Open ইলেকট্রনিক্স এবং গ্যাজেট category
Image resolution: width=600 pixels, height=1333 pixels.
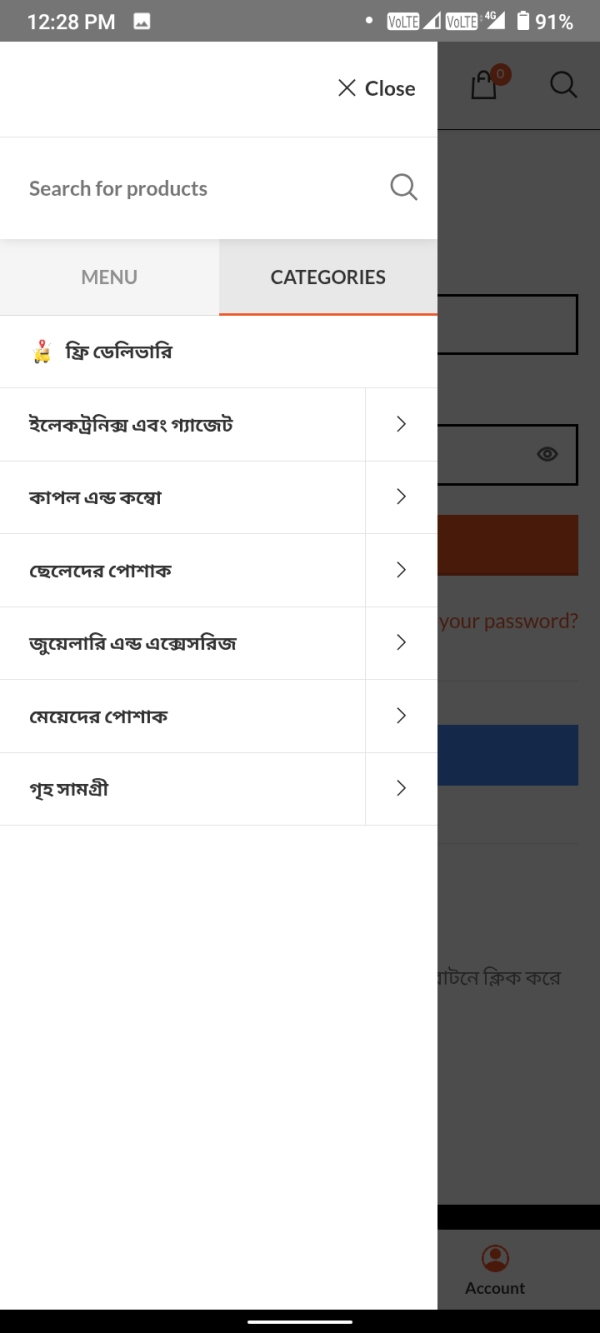click(182, 424)
